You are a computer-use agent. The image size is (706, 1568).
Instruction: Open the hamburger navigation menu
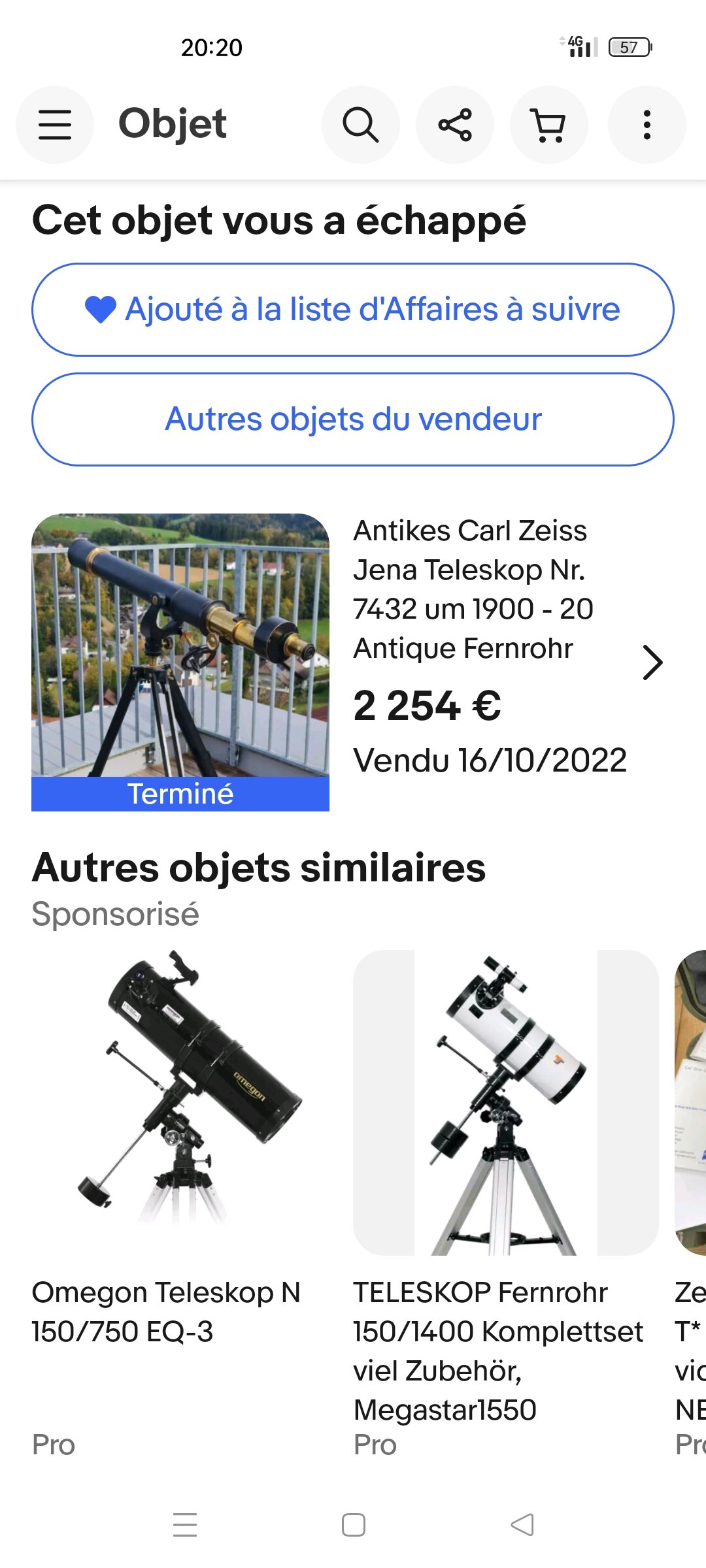click(55, 124)
